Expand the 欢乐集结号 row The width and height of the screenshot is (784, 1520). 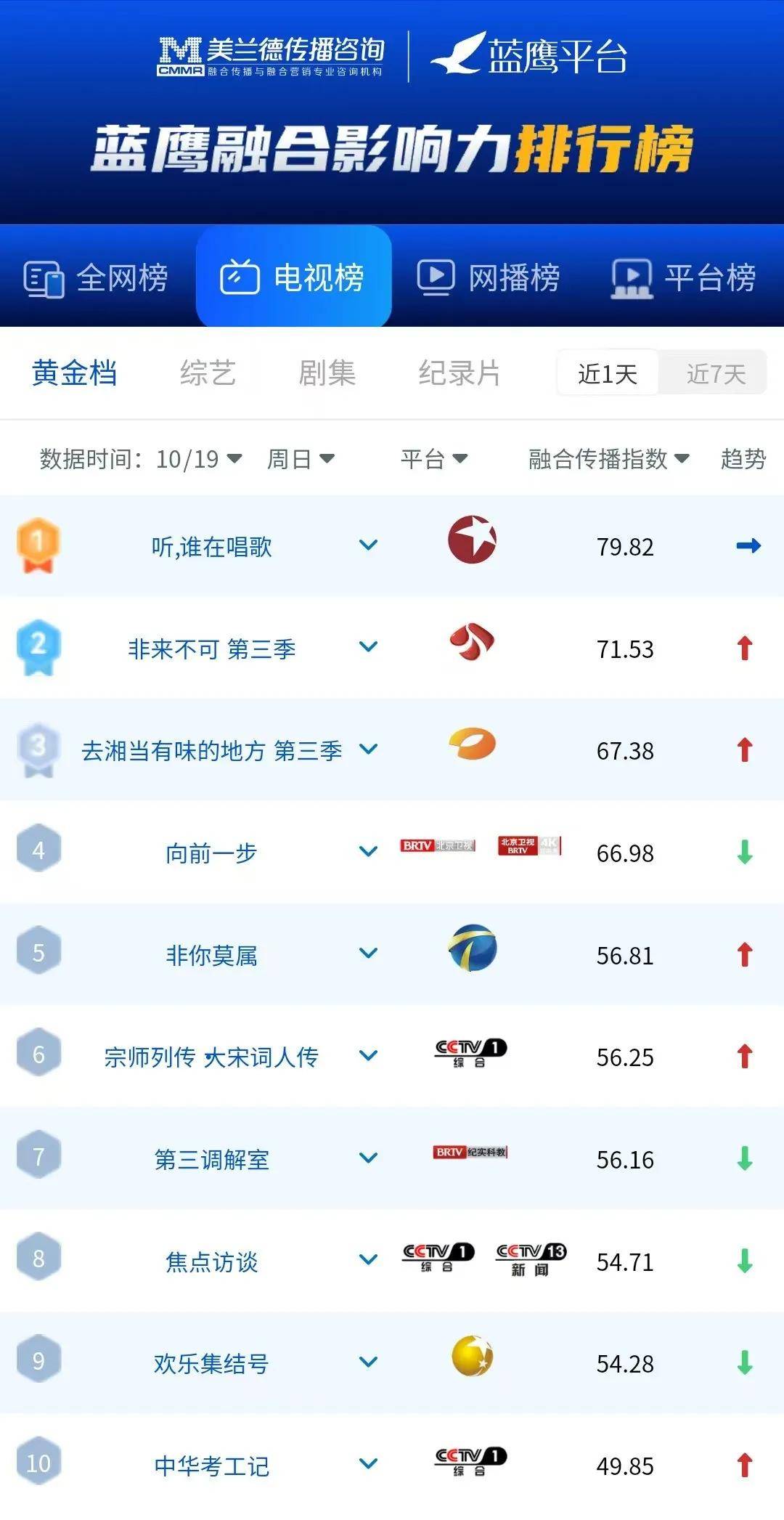point(369,1362)
